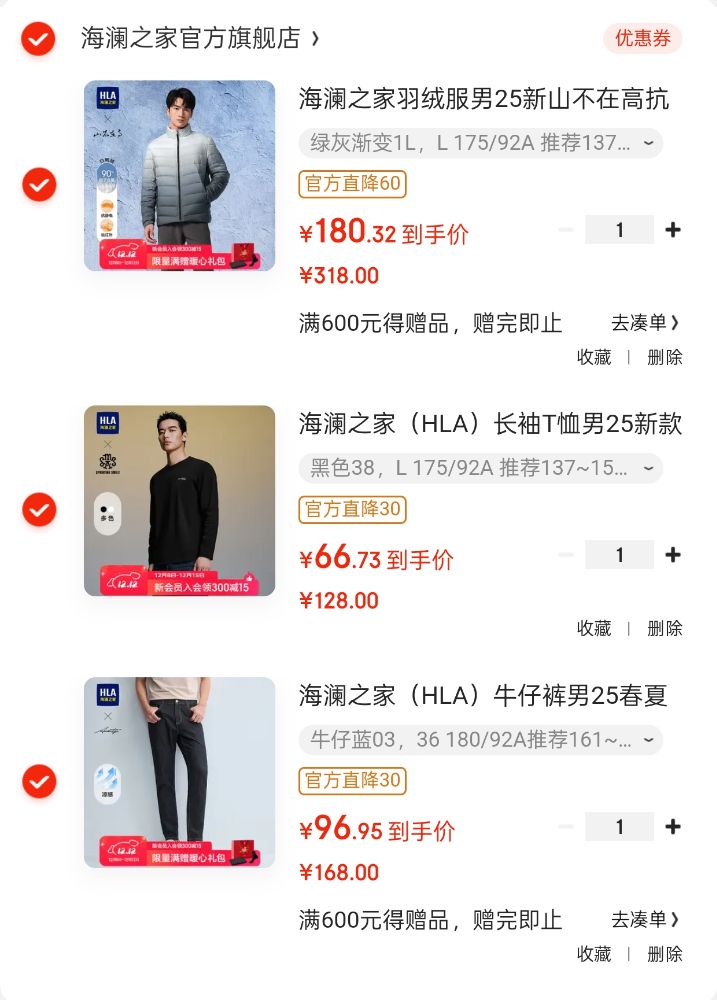
Task: Remove the 长袖T恤 via 删除
Action: click(665, 628)
